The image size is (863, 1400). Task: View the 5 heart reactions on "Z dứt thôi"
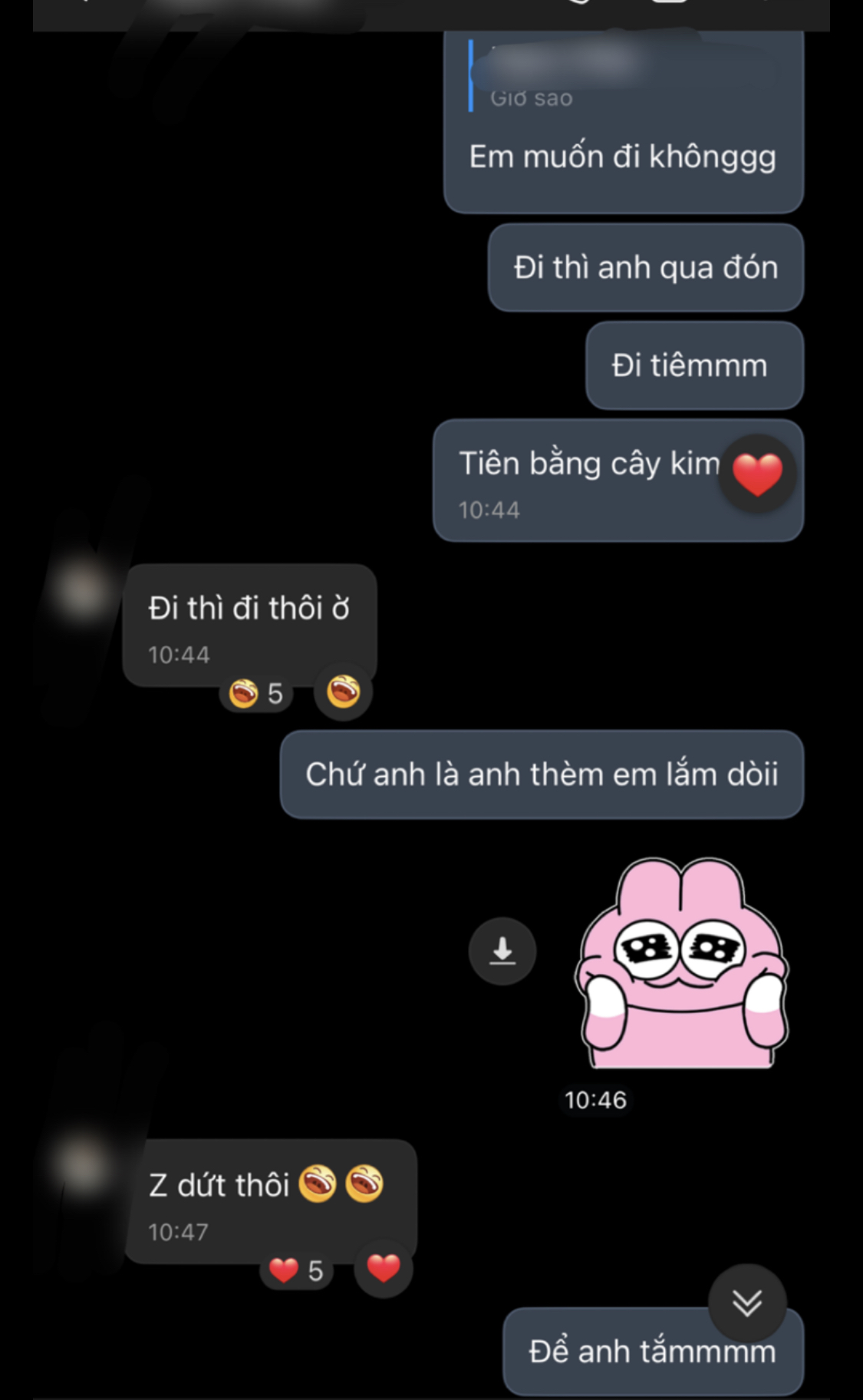coord(296,1270)
